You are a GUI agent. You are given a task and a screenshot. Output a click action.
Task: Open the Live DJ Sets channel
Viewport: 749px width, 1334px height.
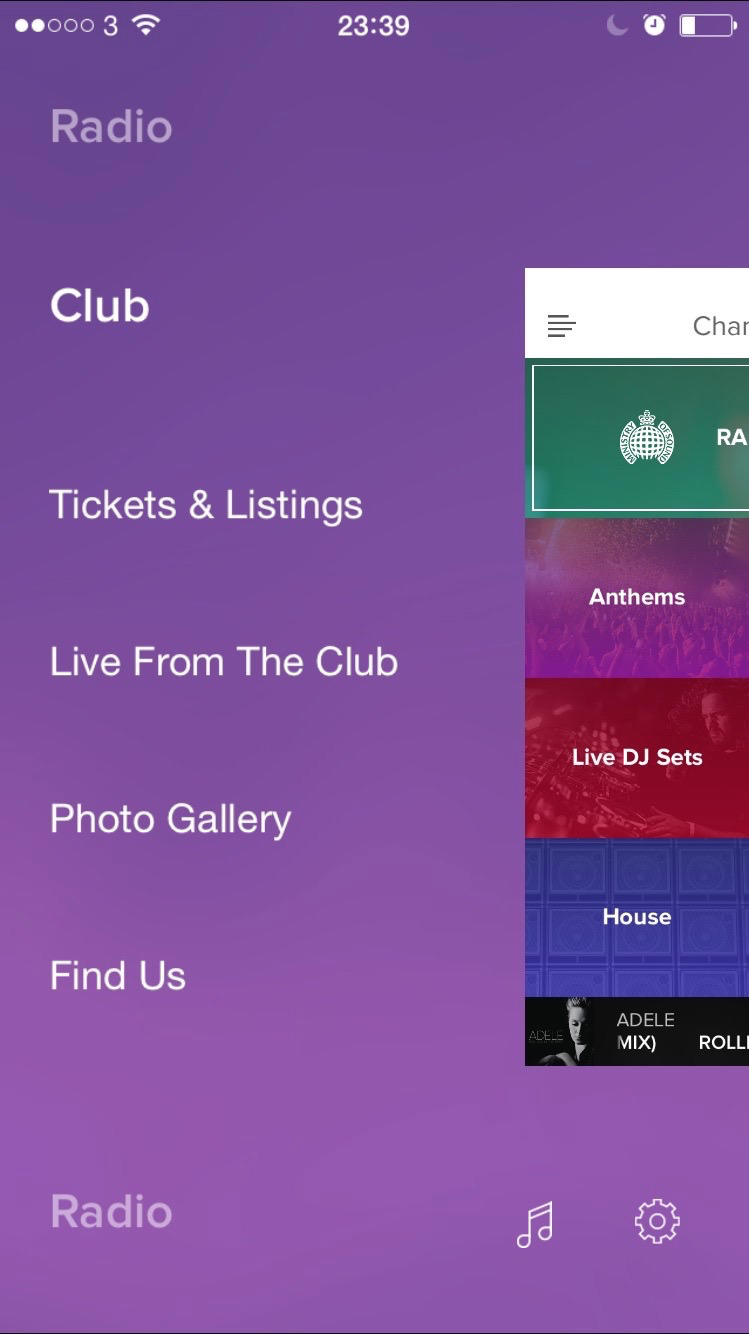(x=637, y=758)
